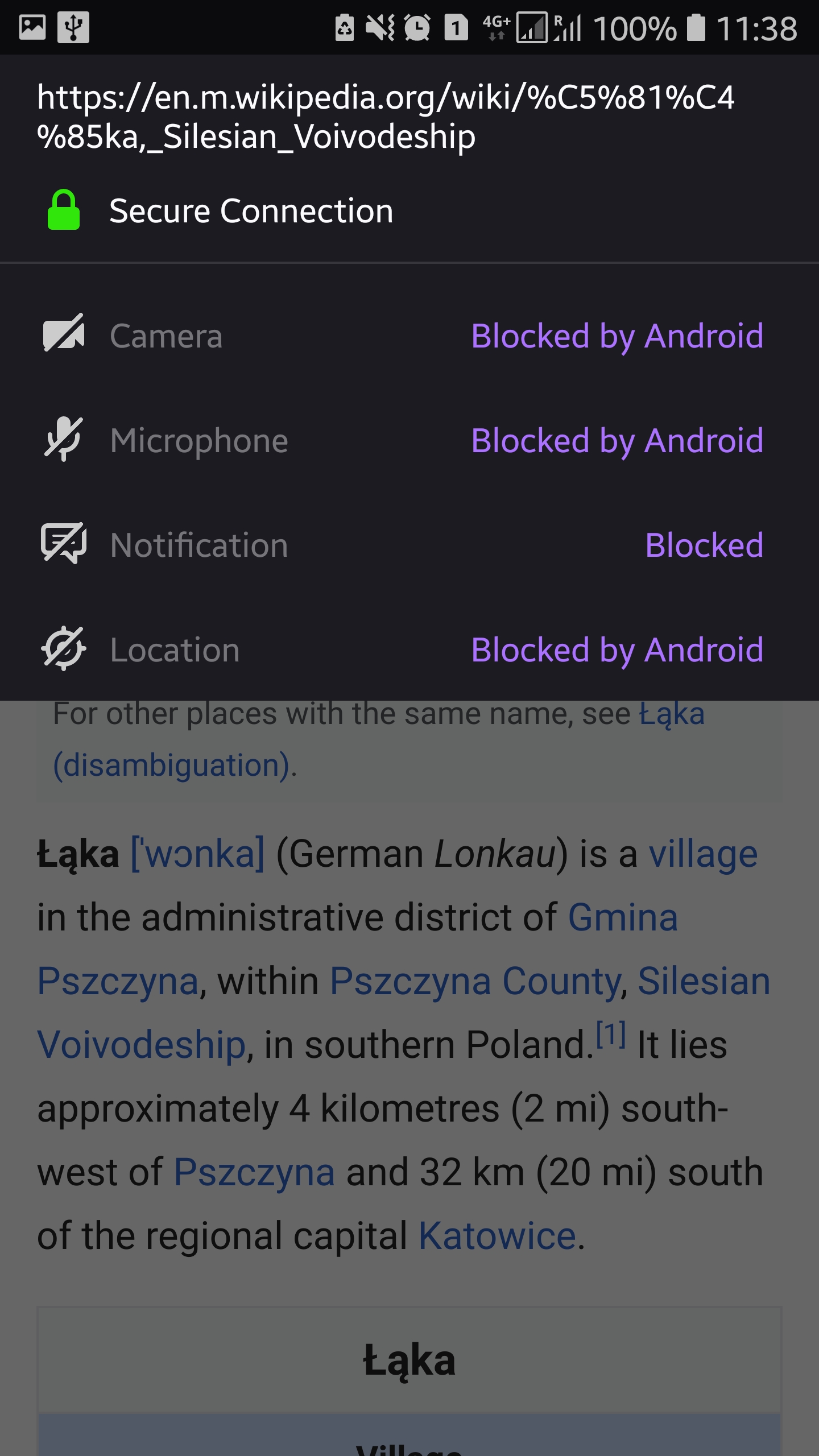Open the ['wɔnka] pronunciation link
The width and height of the screenshot is (819, 1456).
pyautogui.click(x=197, y=854)
